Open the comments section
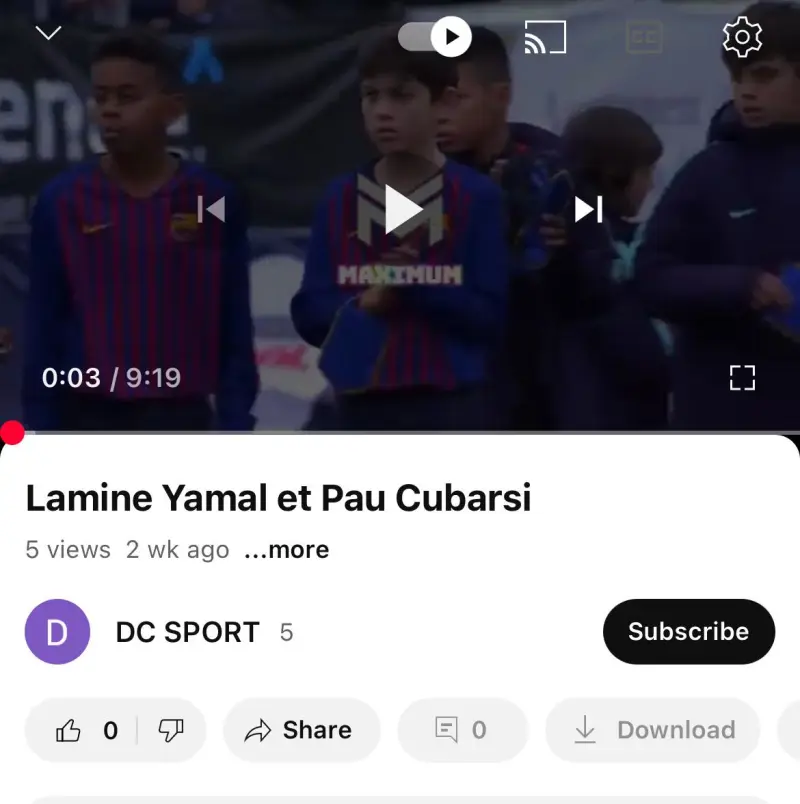This screenshot has height=804, width=800. 462,731
